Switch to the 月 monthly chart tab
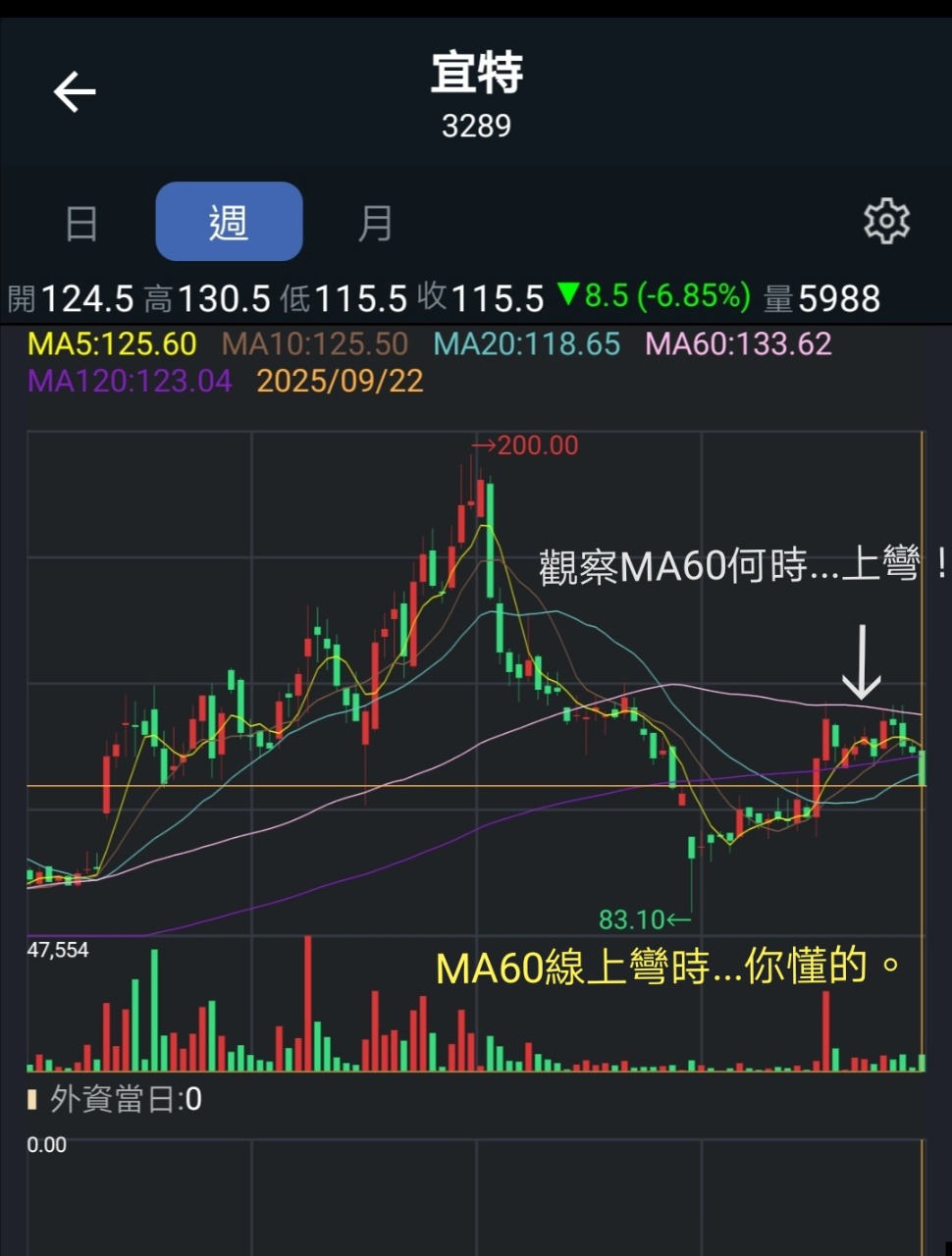 375,223
